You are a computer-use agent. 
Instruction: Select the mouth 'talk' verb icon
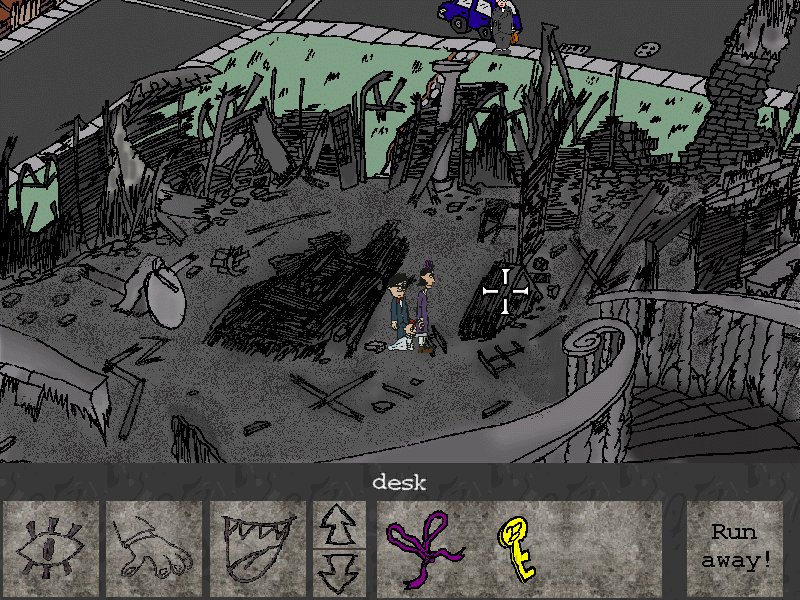pyautogui.click(x=256, y=548)
